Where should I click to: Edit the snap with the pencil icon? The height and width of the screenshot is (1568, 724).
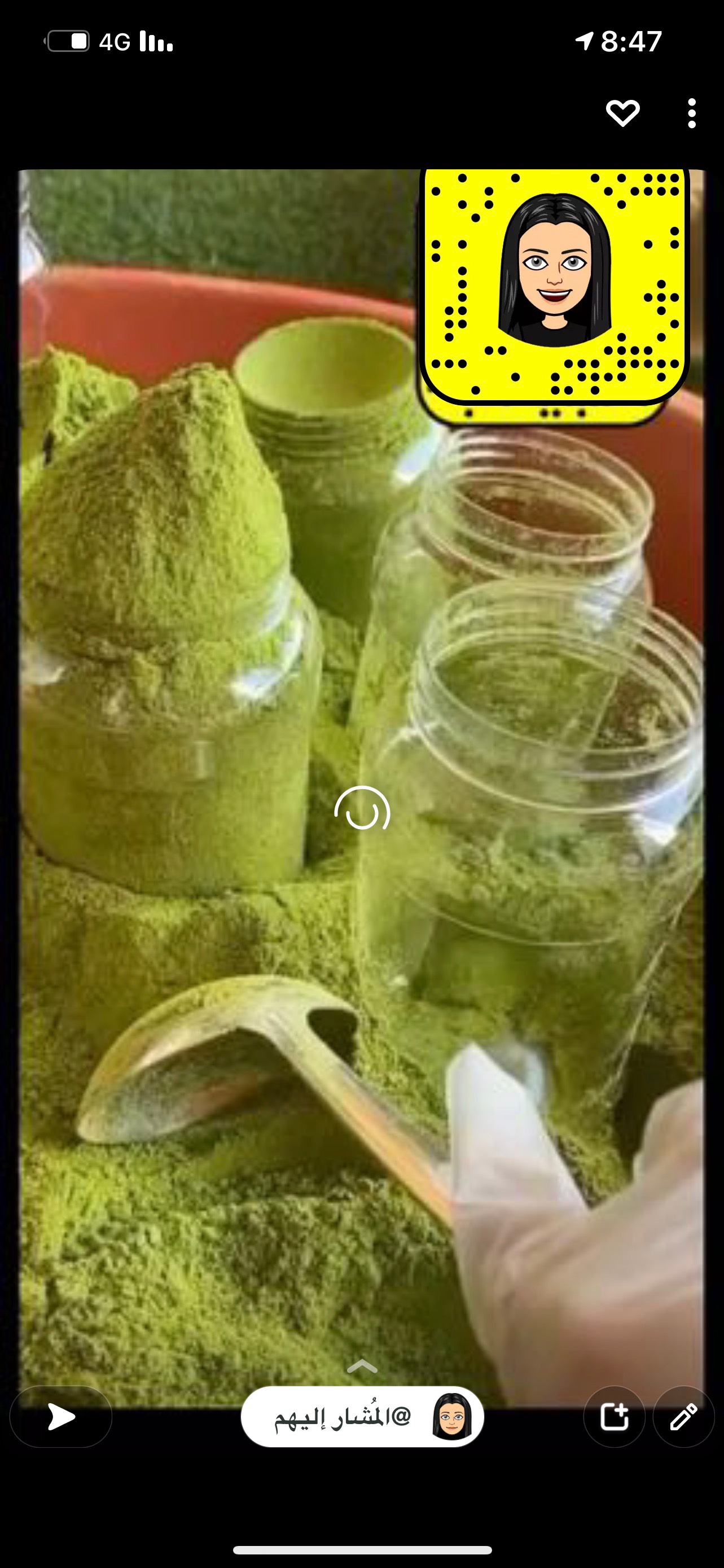tap(683, 1417)
